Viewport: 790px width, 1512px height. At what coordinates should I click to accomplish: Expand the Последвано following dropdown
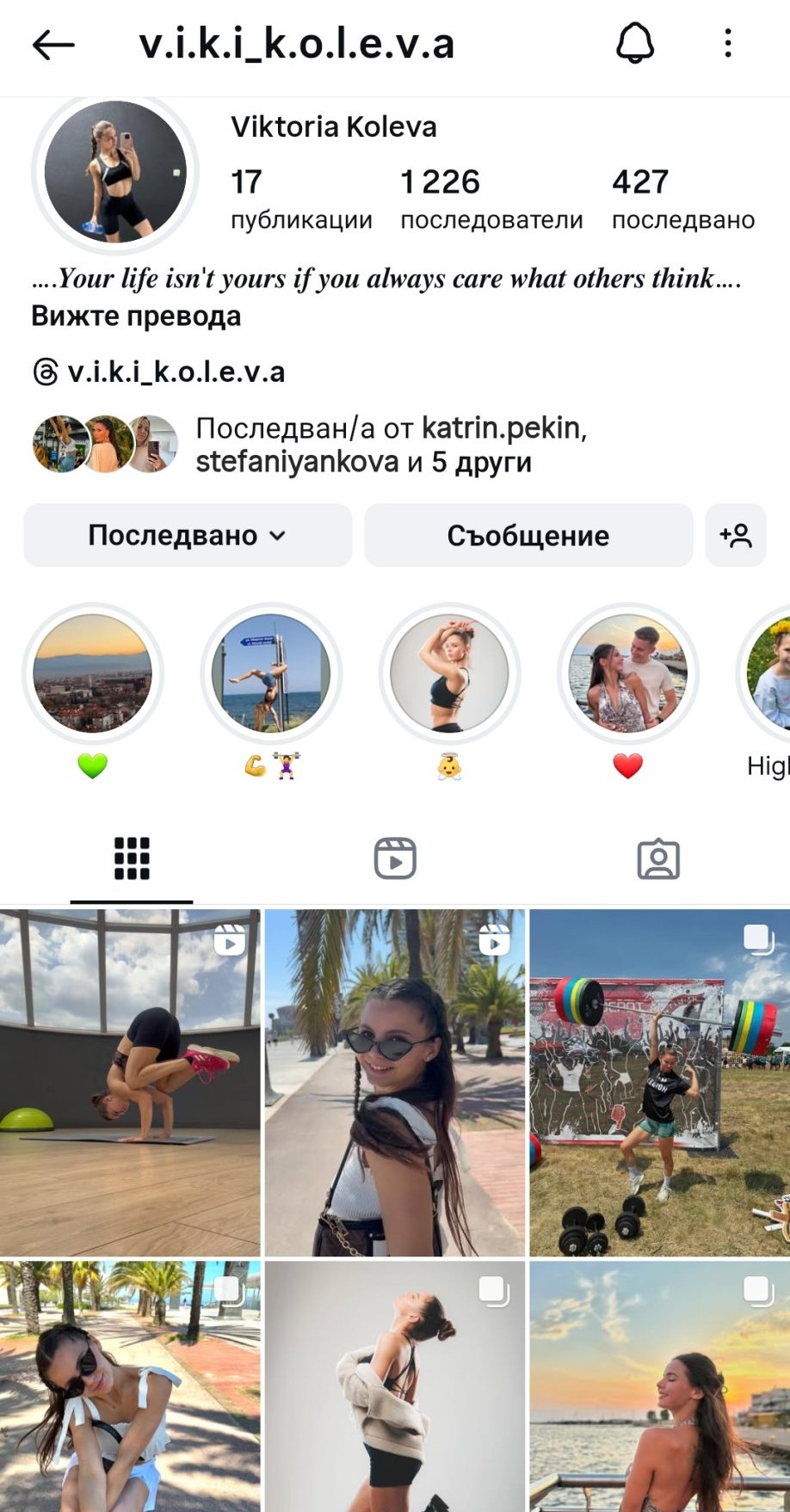pyautogui.click(x=187, y=535)
